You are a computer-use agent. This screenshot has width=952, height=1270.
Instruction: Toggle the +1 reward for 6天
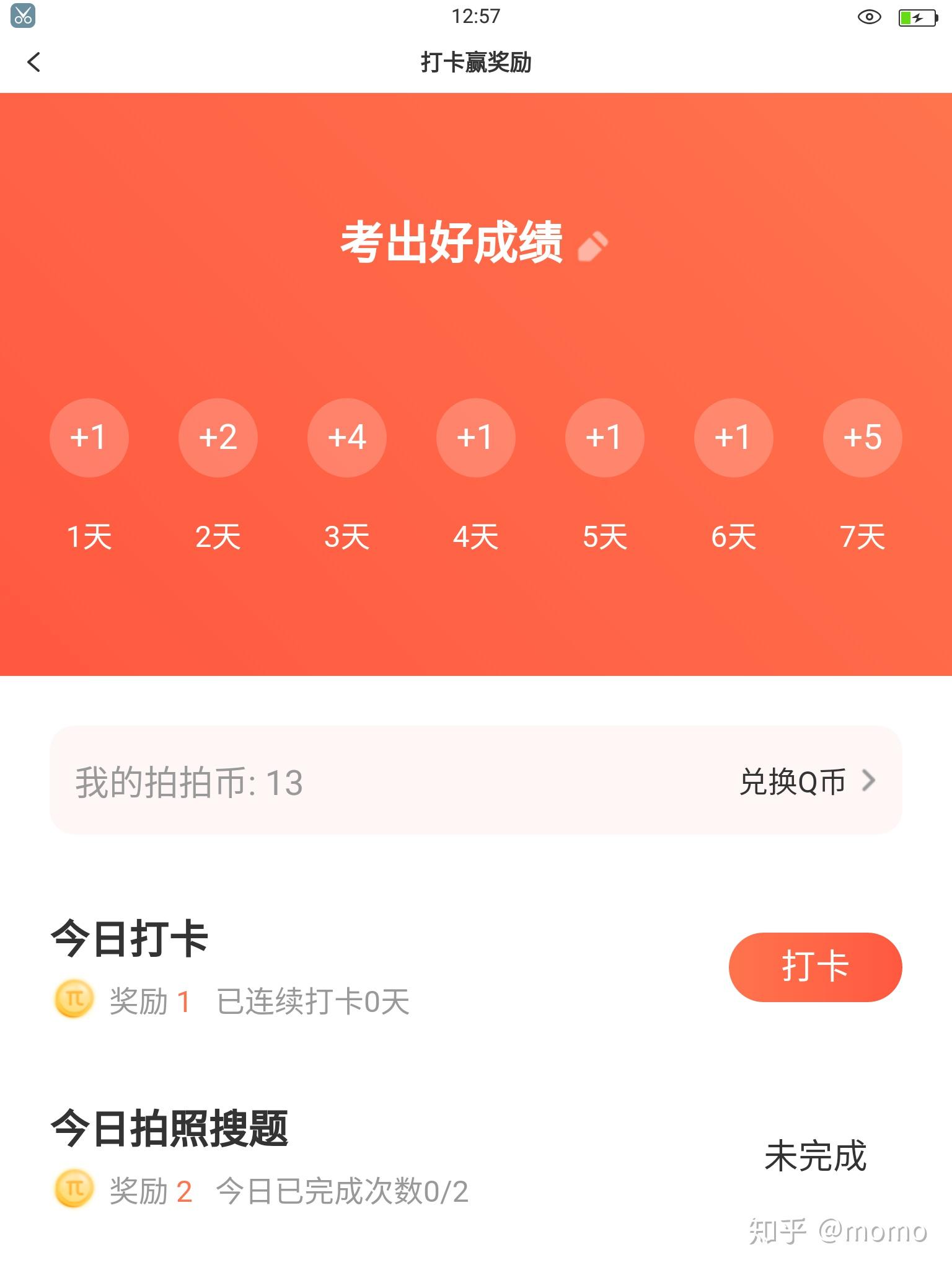click(x=733, y=438)
